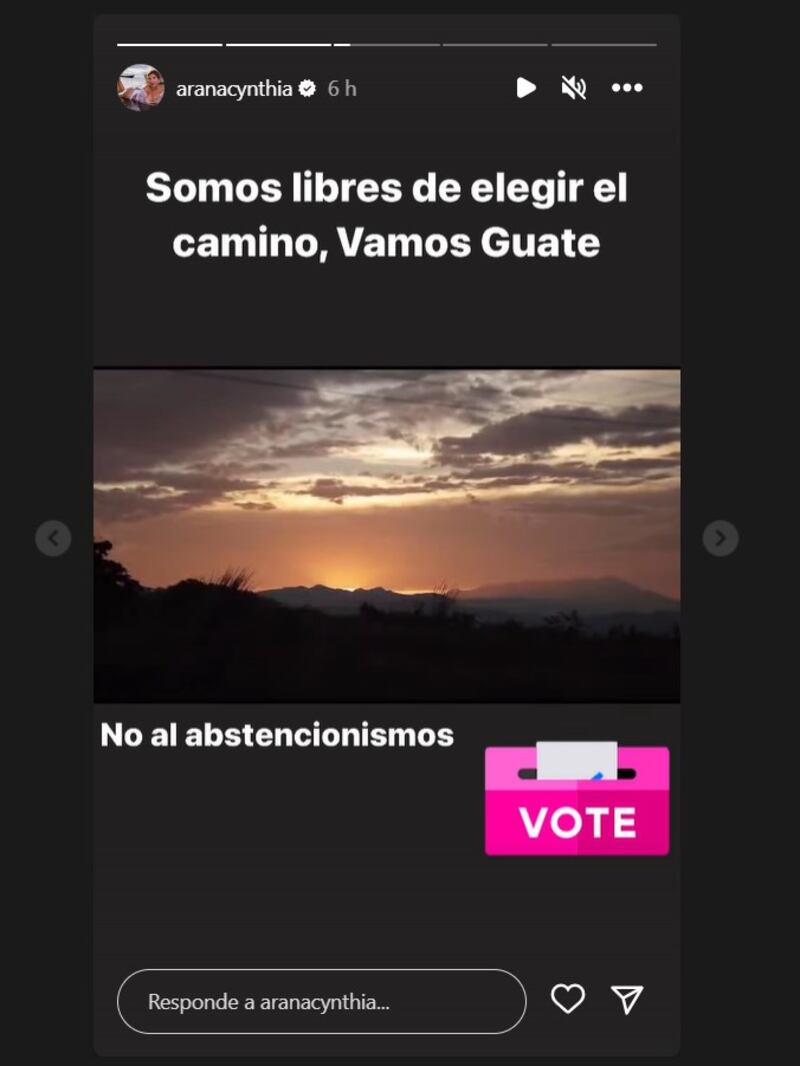This screenshot has width=800, height=1066.
Task: Like this story with the heart
Action: tap(568, 999)
